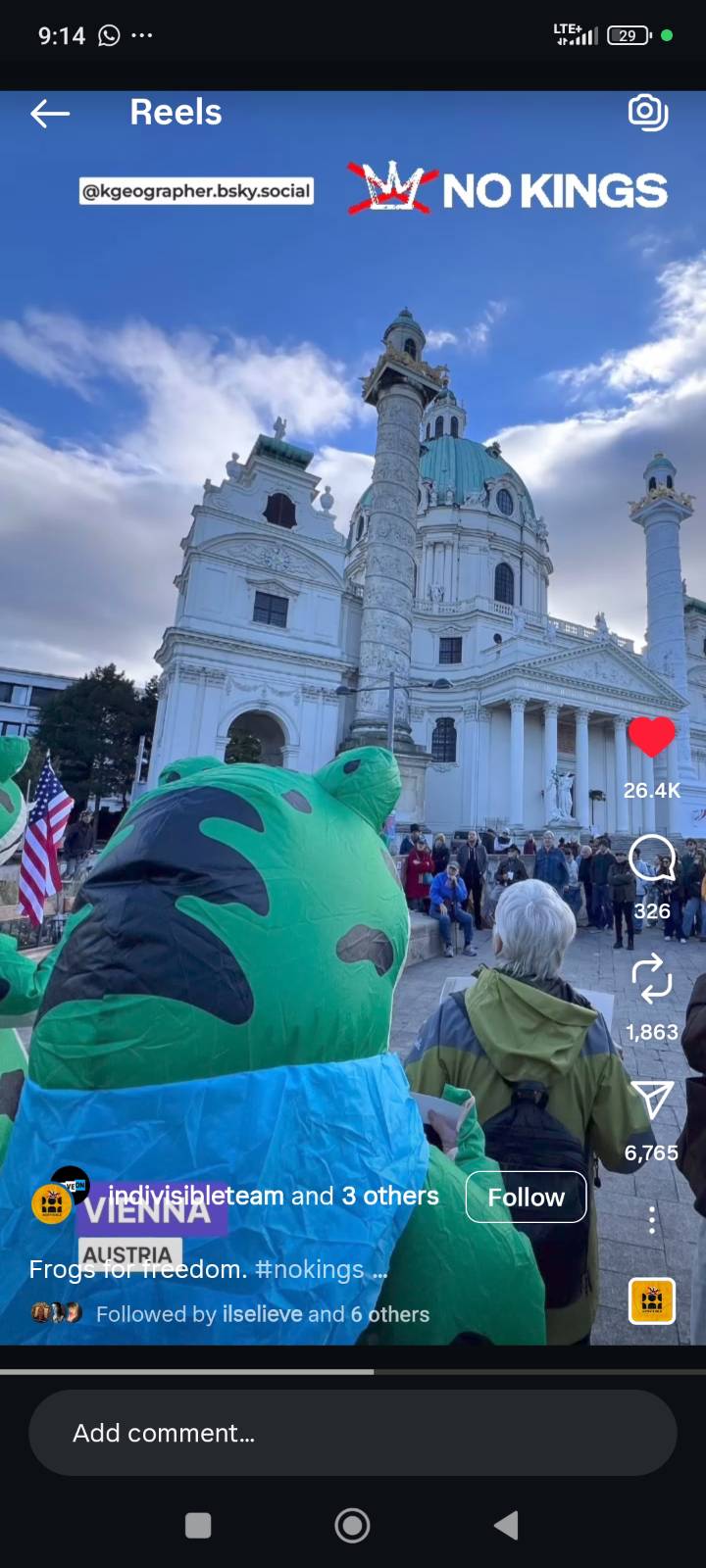Screen dimensions: 706x1568
Task: Like this reel with the heart icon
Action: coord(651,737)
